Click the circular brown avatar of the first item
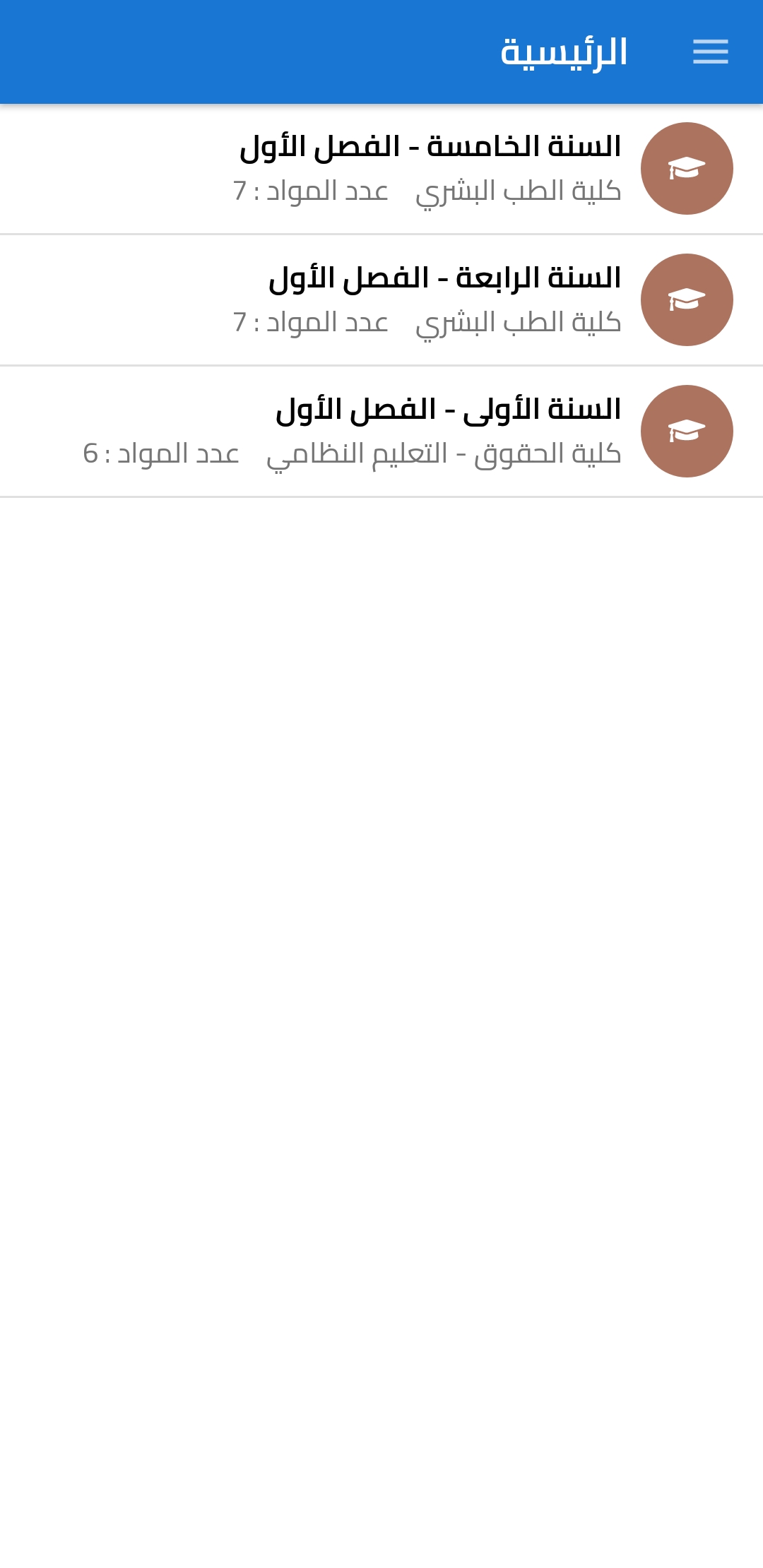Image resolution: width=763 pixels, height=1568 pixels. [x=687, y=169]
